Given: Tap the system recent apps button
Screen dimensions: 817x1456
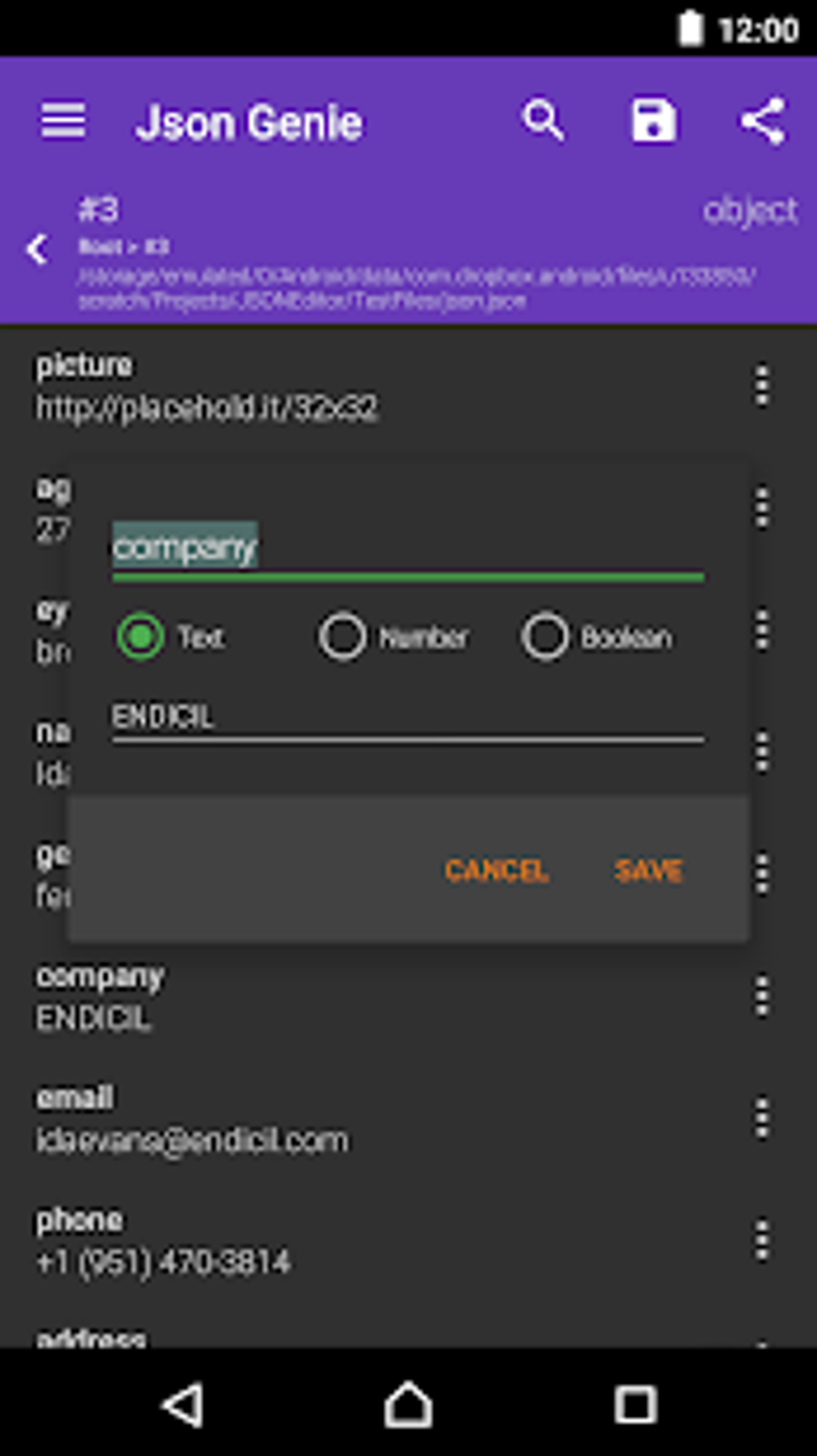Looking at the screenshot, I should pyautogui.click(x=635, y=1404).
